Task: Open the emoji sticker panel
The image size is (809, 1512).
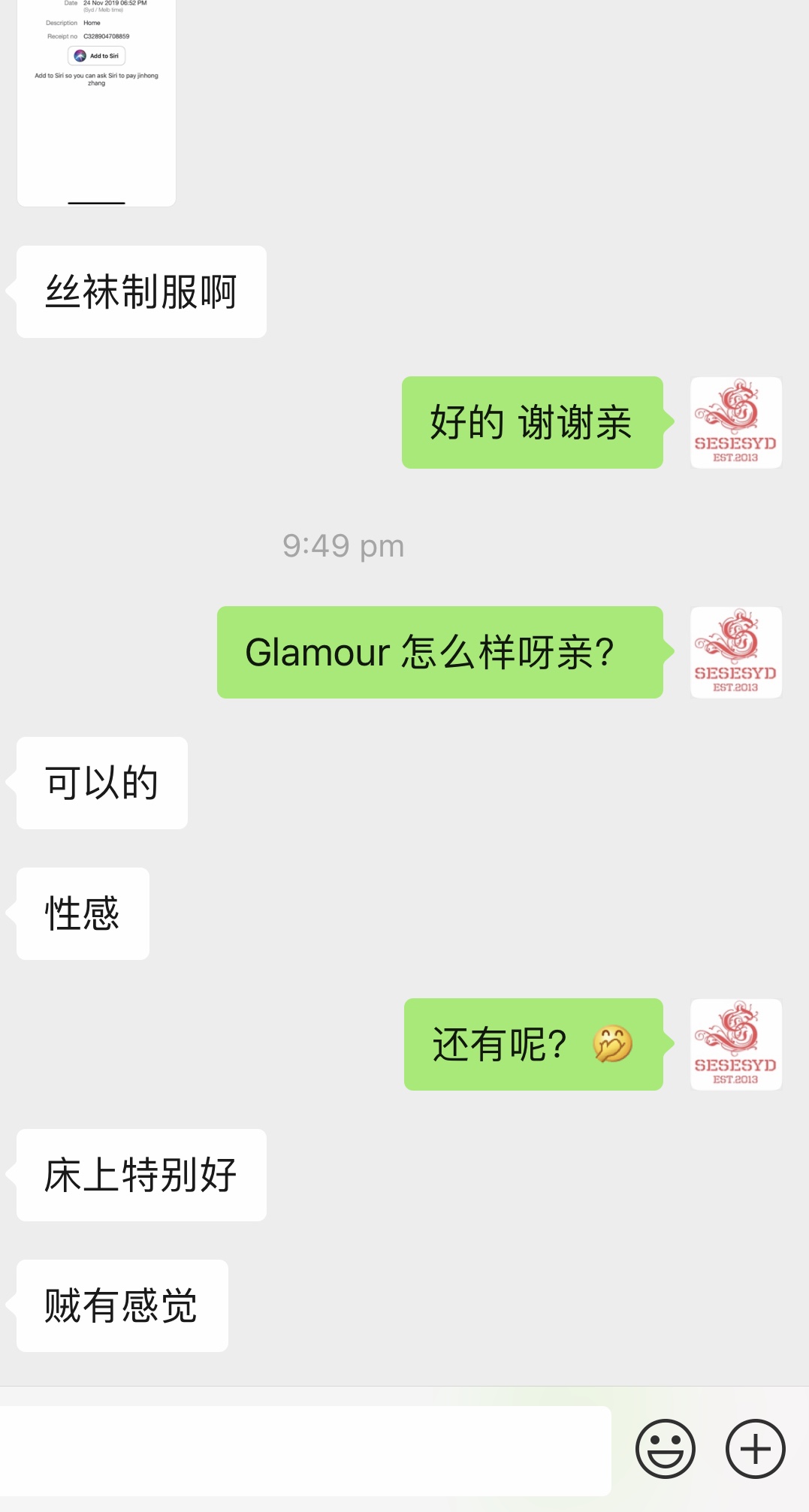Action: pyautogui.click(x=665, y=1449)
